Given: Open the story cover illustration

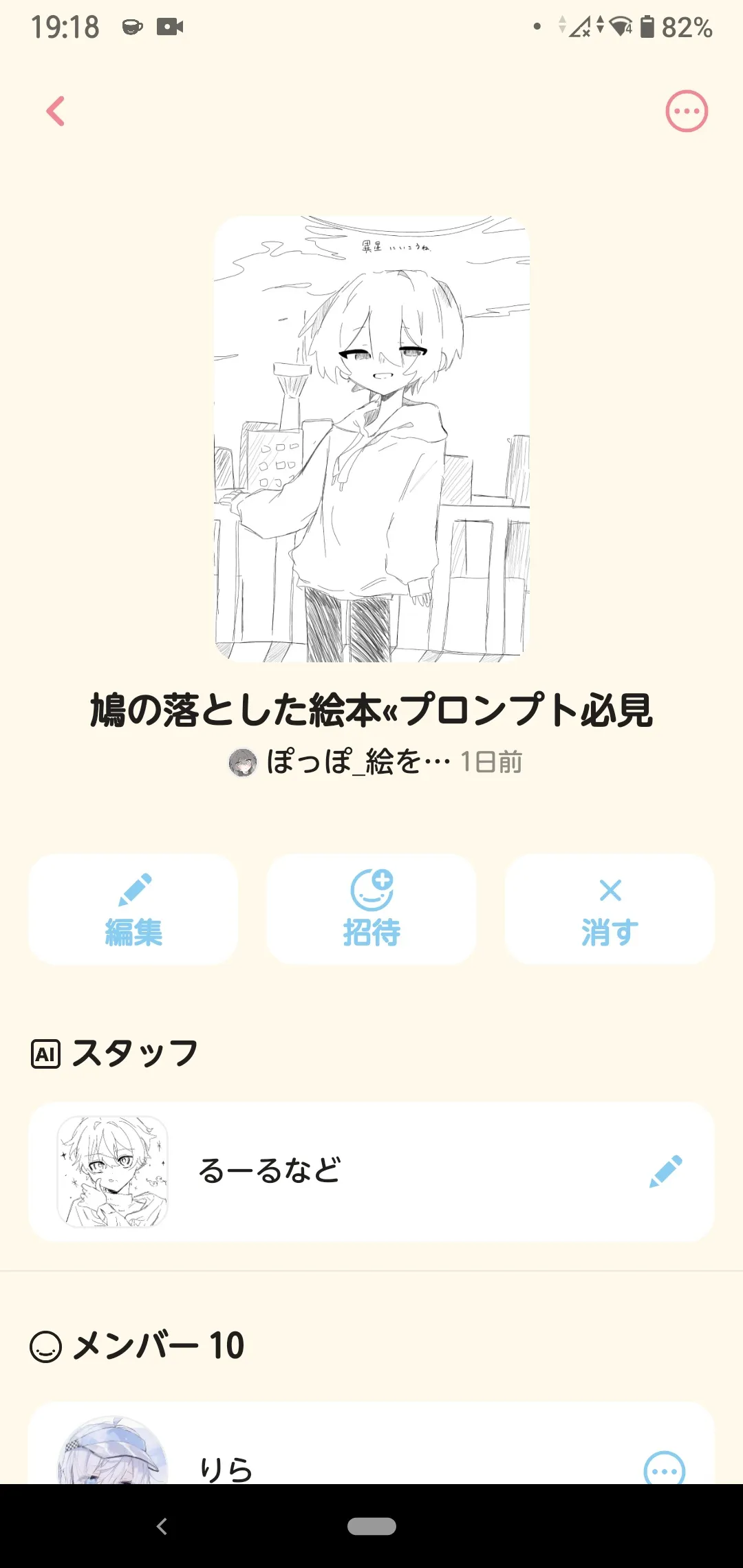Looking at the screenshot, I should (x=371, y=439).
